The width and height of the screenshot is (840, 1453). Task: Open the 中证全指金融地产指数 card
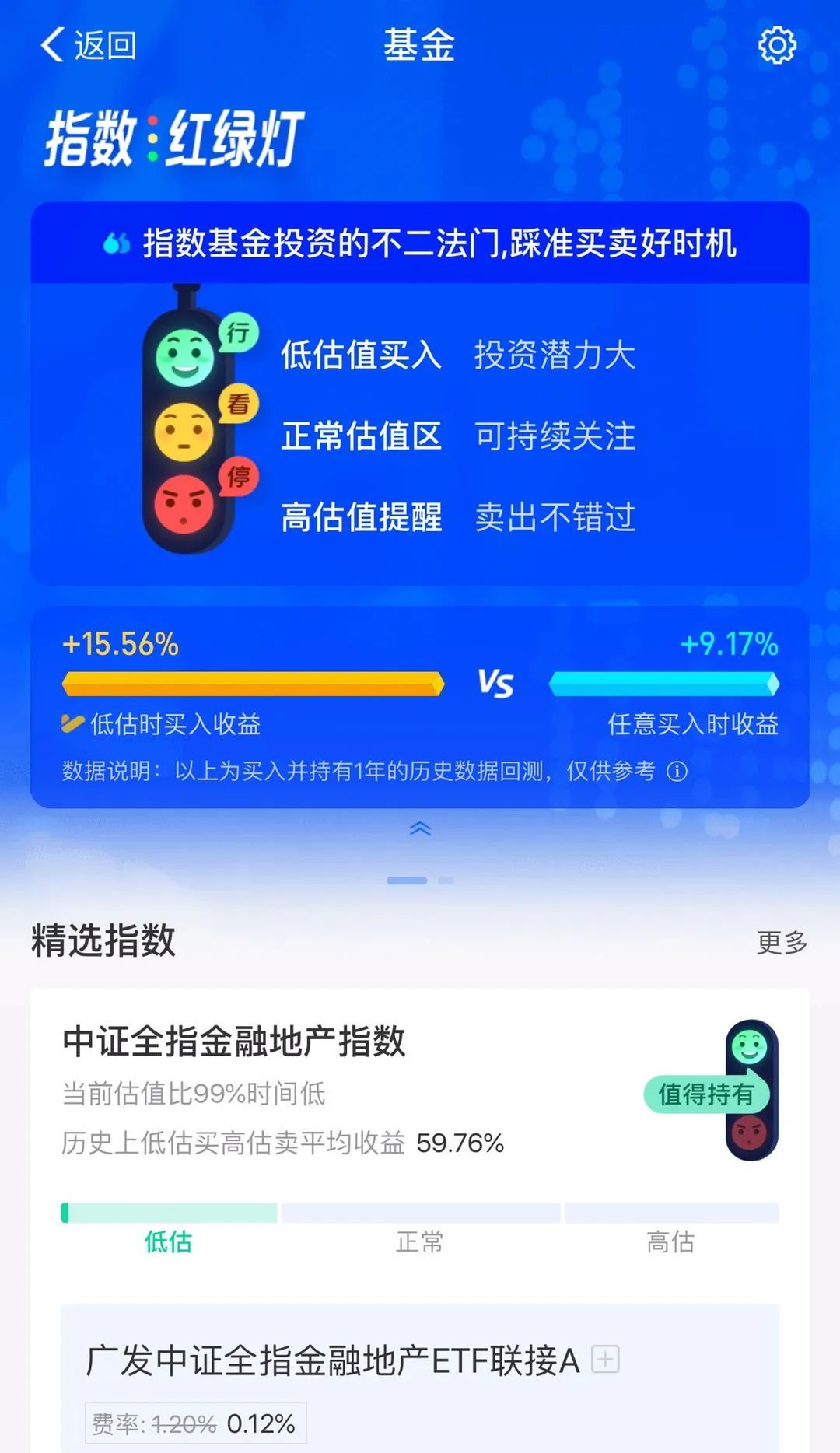tap(233, 1041)
